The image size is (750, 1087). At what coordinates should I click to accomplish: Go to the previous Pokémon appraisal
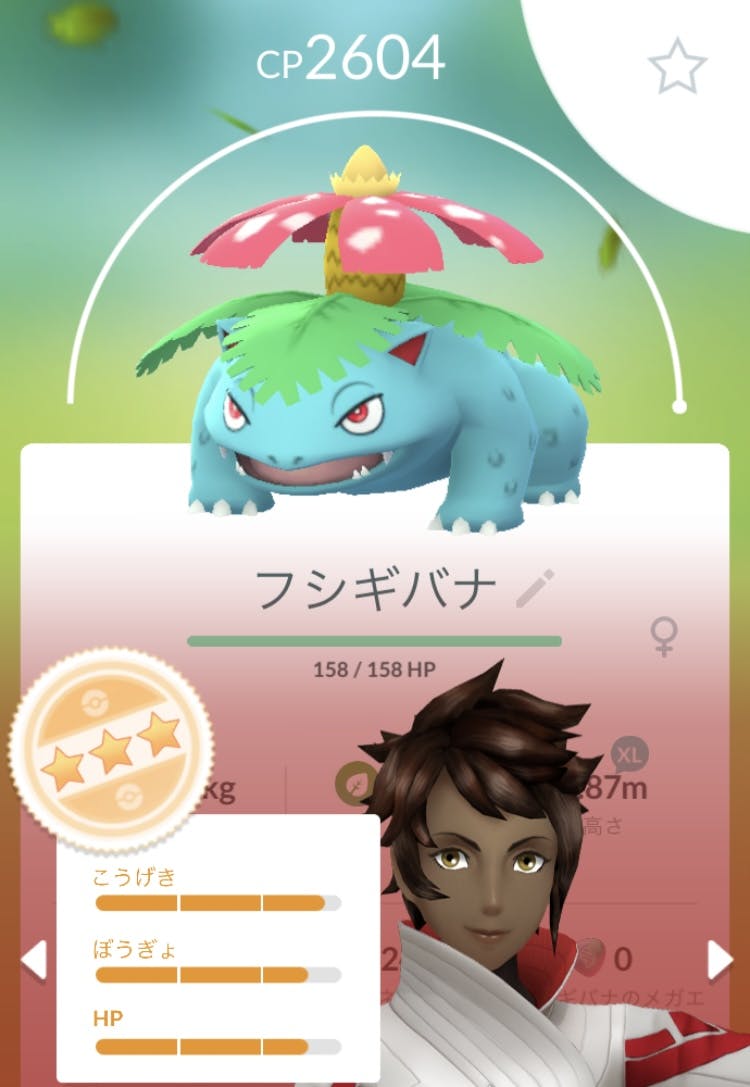pyautogui.click(x=33, y=960)
